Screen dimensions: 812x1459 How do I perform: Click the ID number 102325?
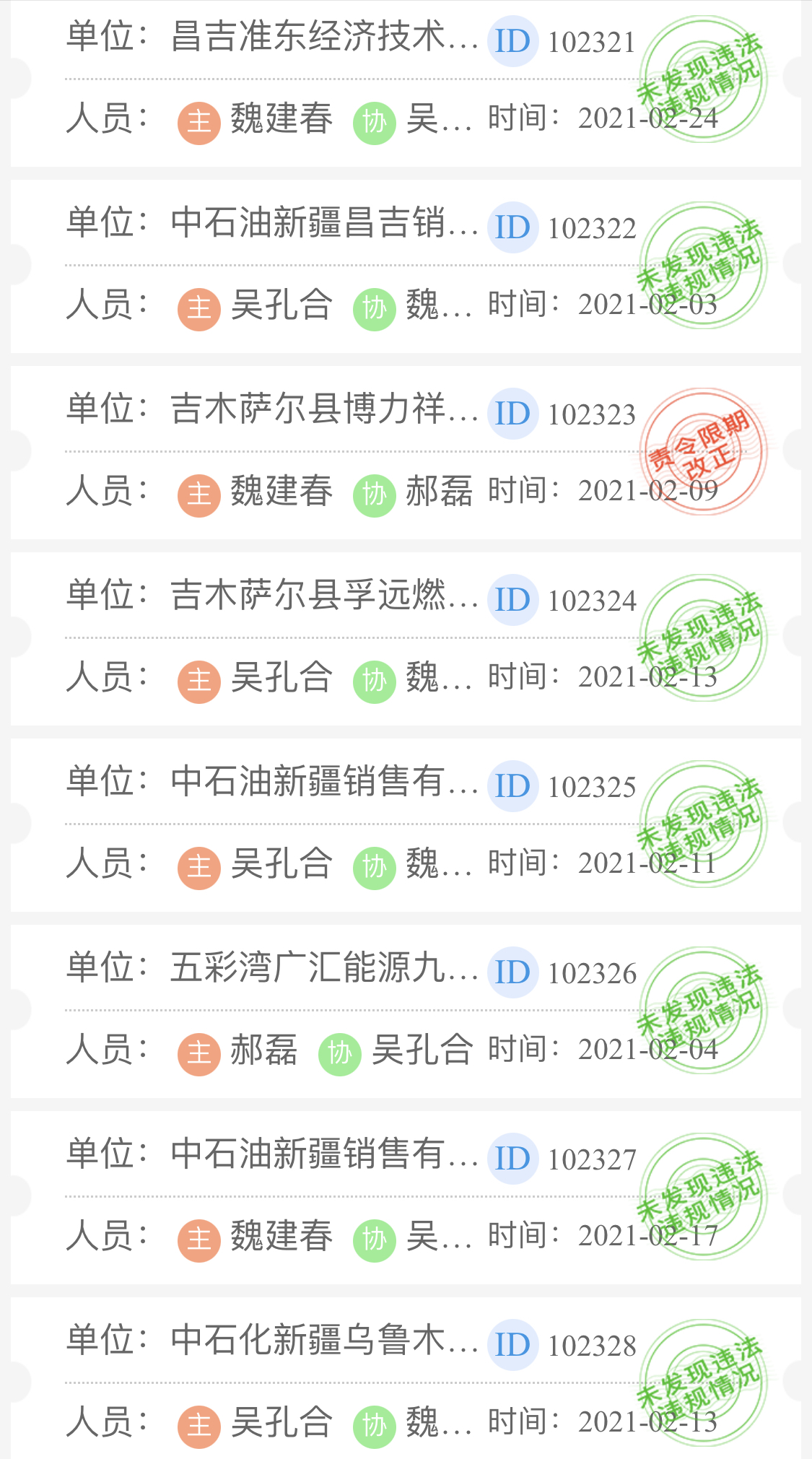coord(592,787)
